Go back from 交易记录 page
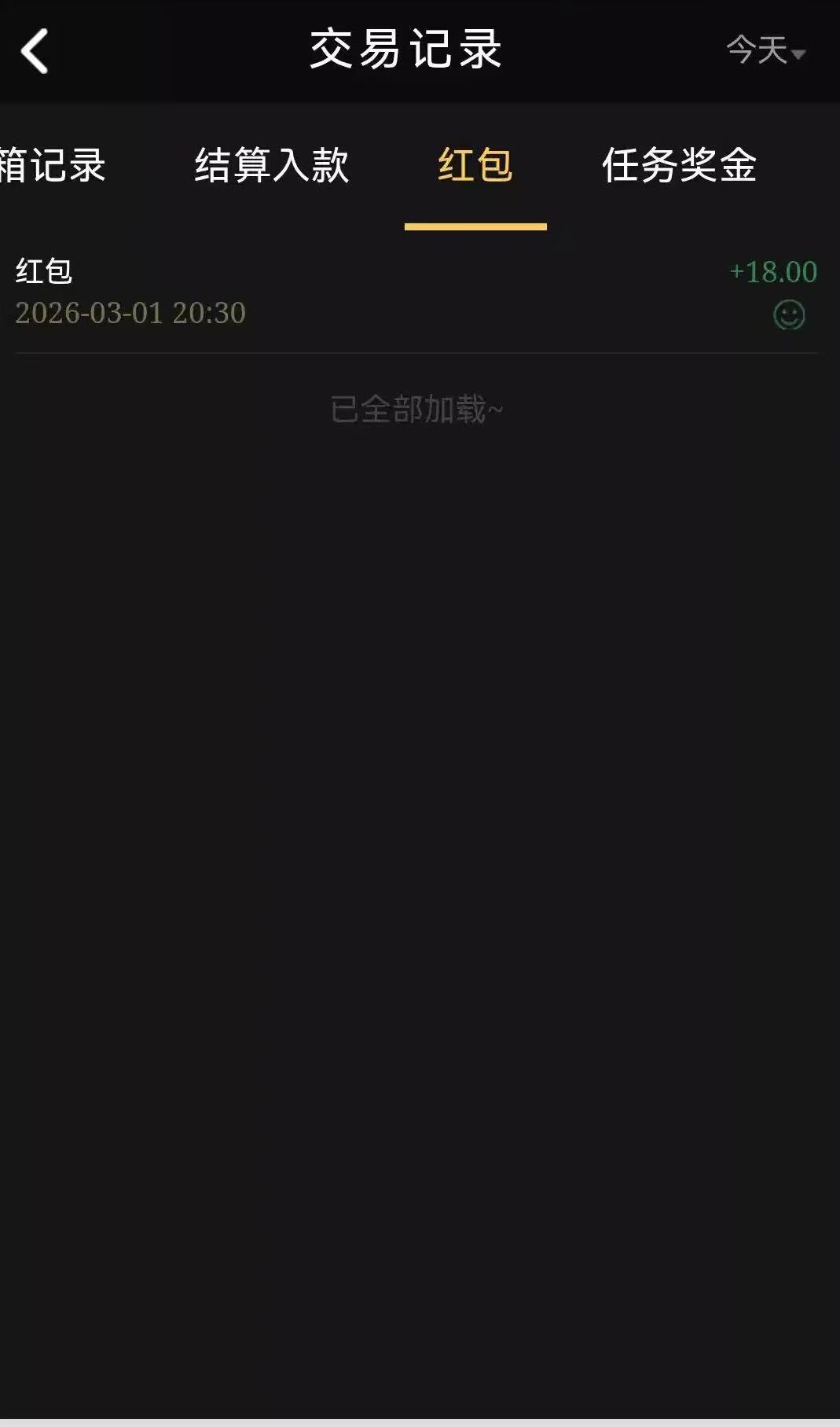840x1427 pixels. pyautogui.click(x=35, y=51)
